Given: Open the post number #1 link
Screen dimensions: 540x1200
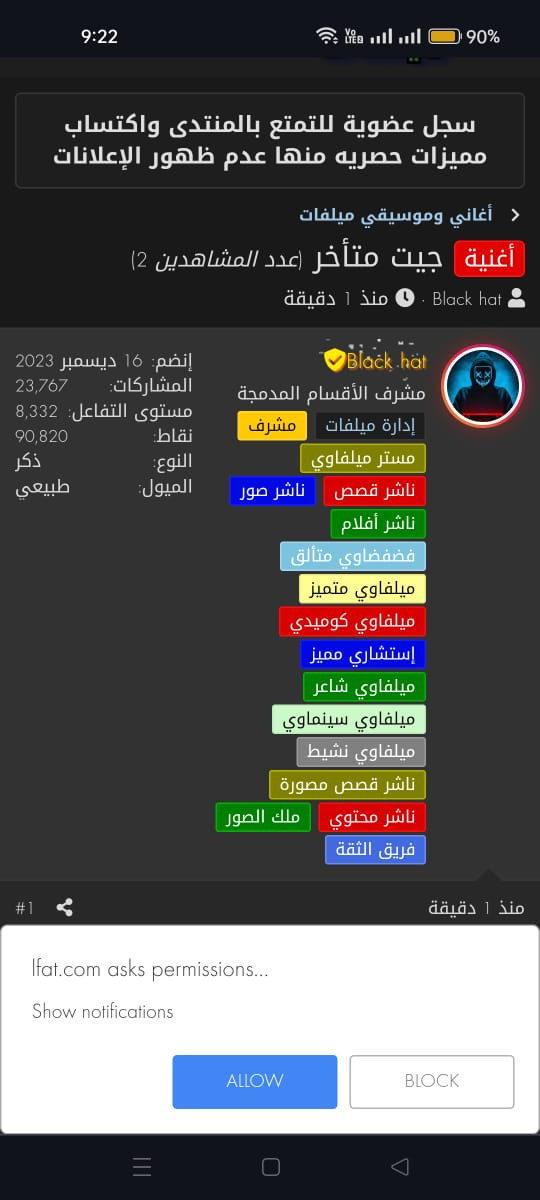Looking at the screenshot, I should click(25, 908).
